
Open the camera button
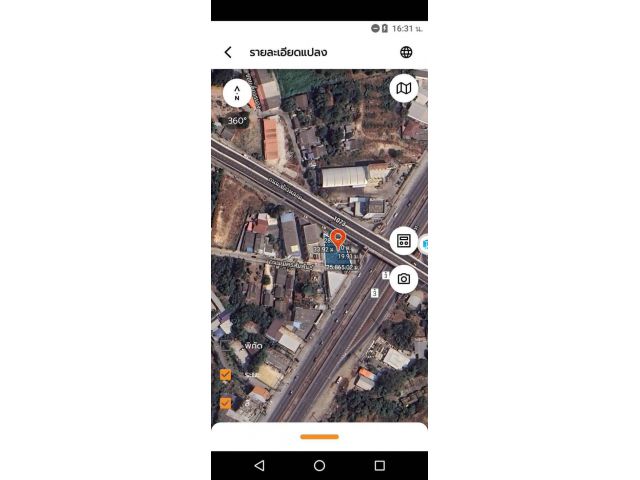click(404, 279)
